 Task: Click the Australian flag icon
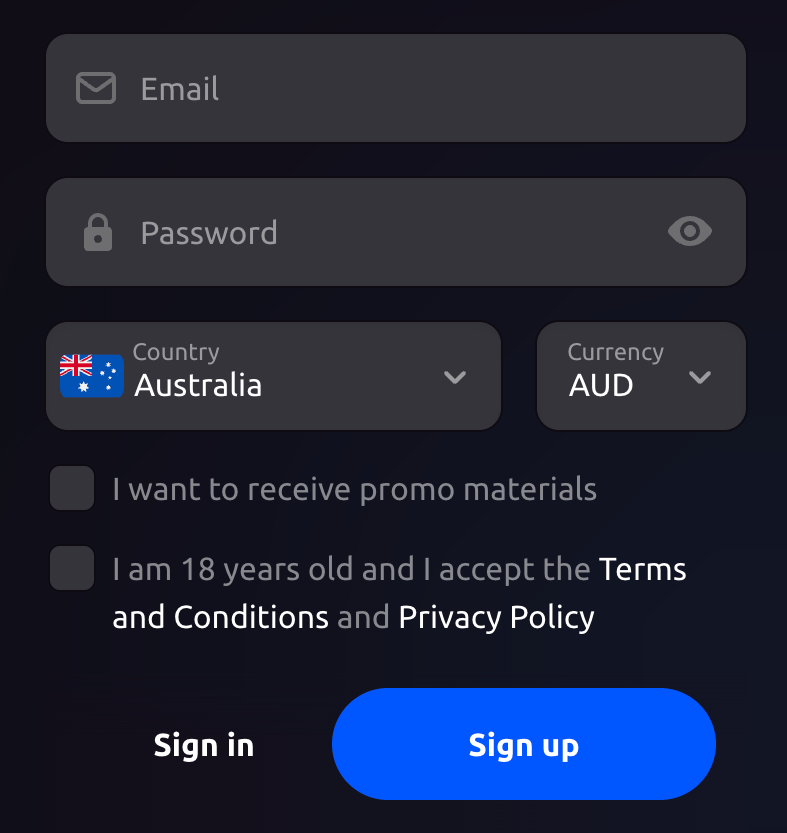coord(90,376)
